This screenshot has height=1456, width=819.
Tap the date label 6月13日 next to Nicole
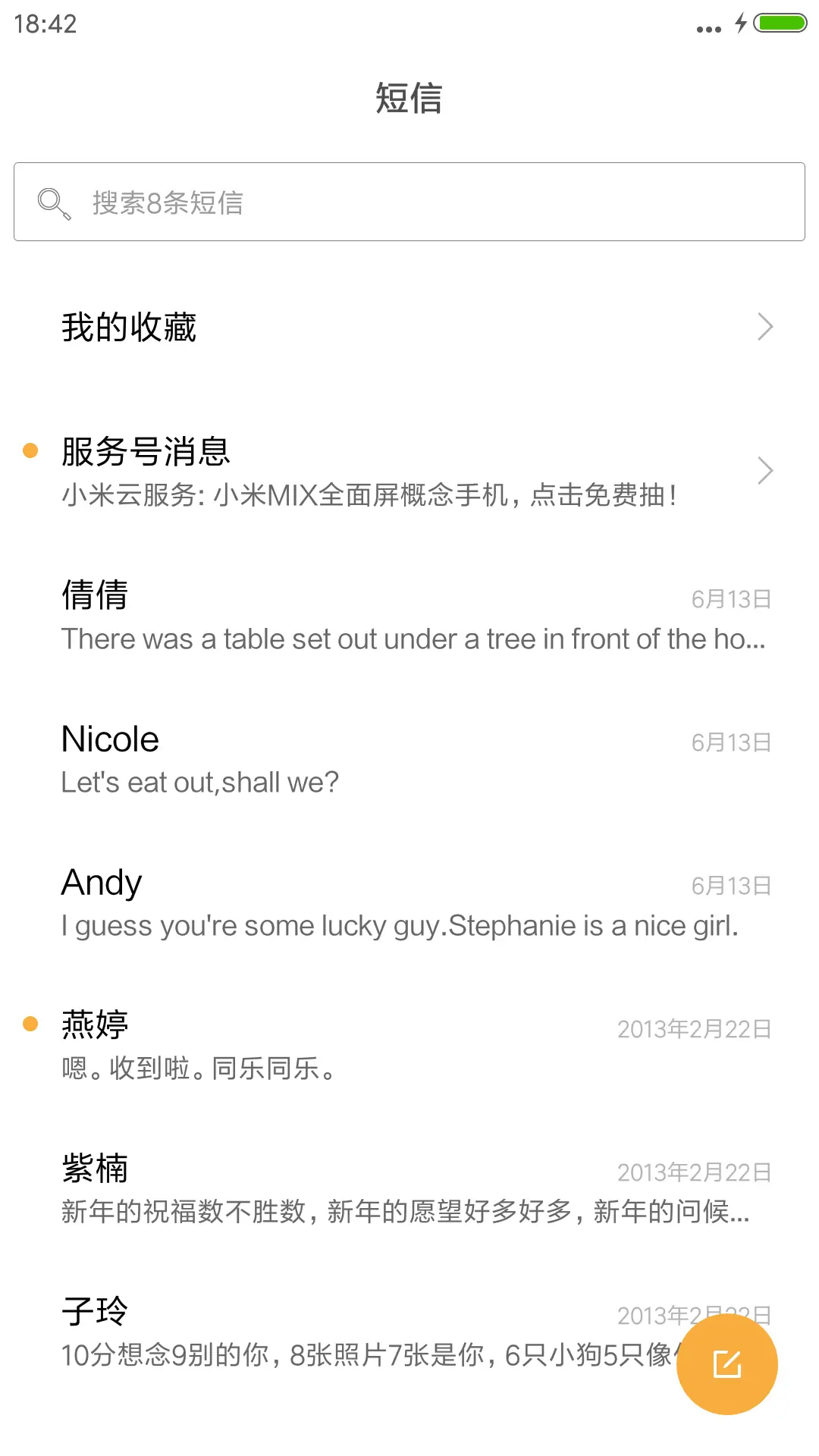pos(732,742)
